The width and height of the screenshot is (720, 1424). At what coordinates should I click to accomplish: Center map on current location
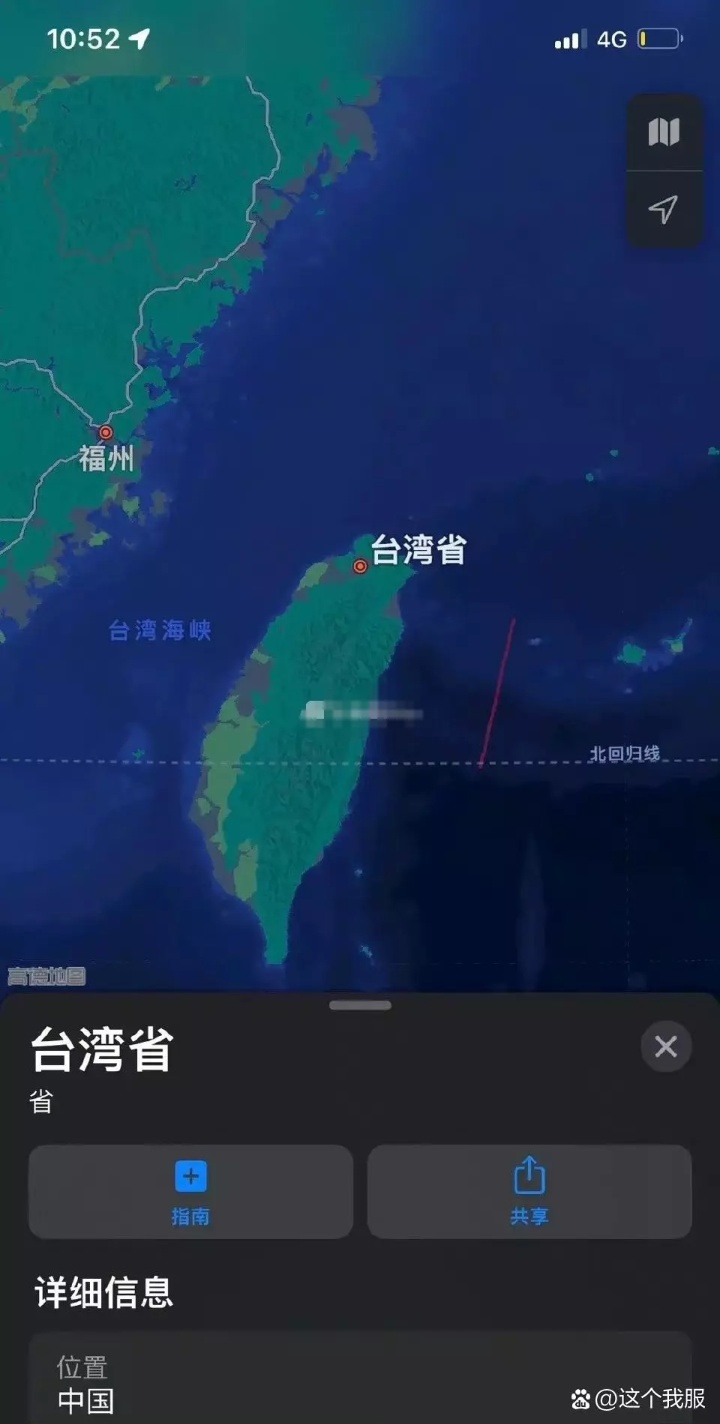[x=664, y=209]
